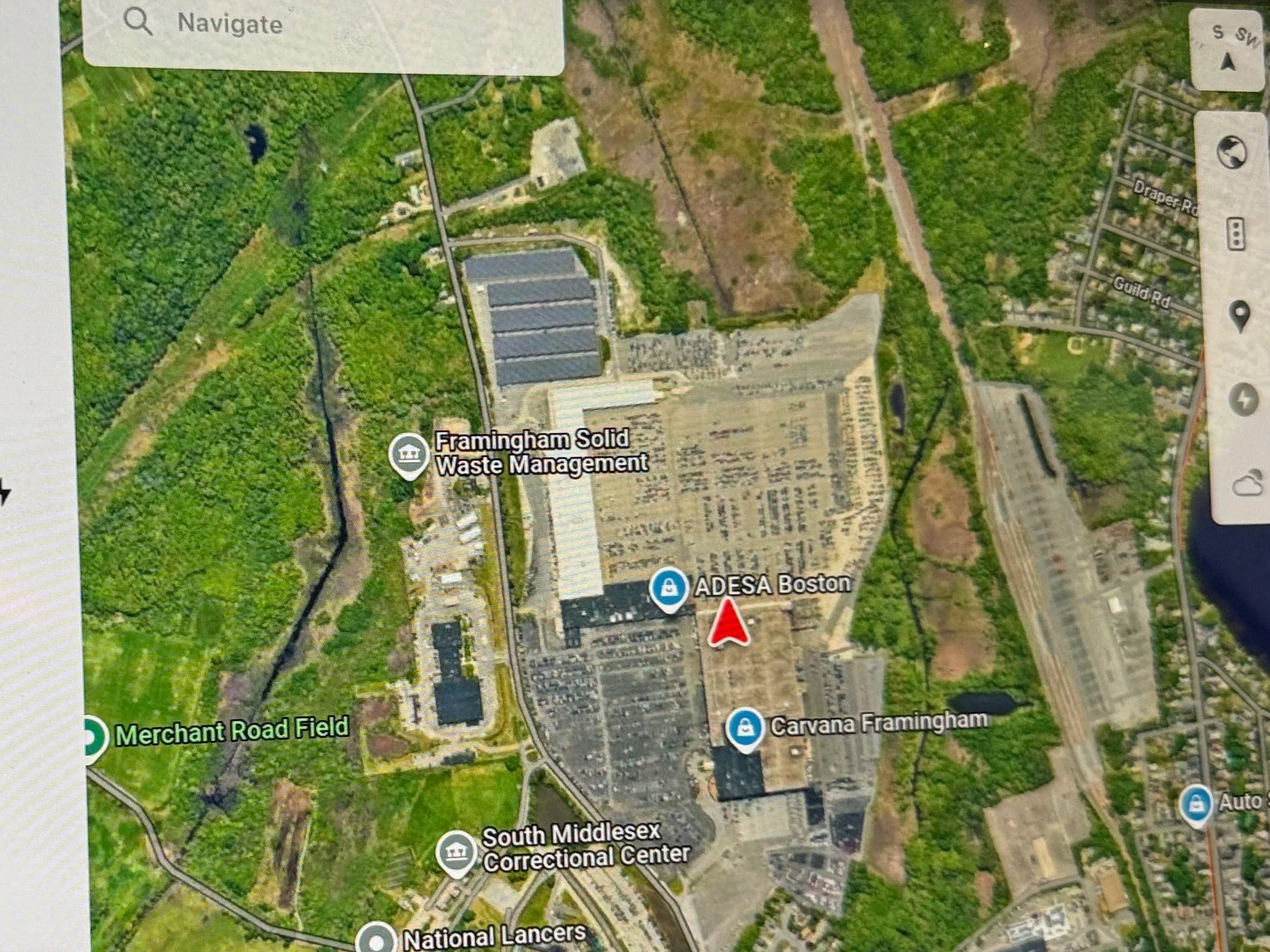The height and width of the screenshot is (952, 1270).
Task: Open South Middlesex Correctional Center pin
Action: 456,853
